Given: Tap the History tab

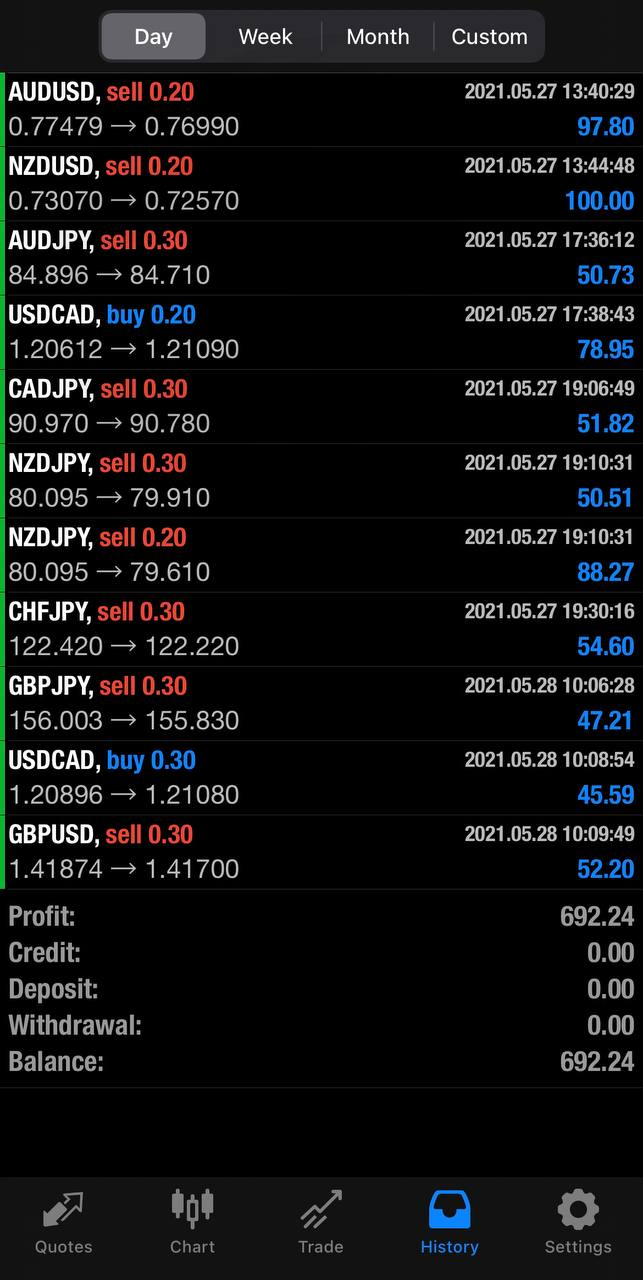Looking at the screenshot, I should [x=449, y=1222].
